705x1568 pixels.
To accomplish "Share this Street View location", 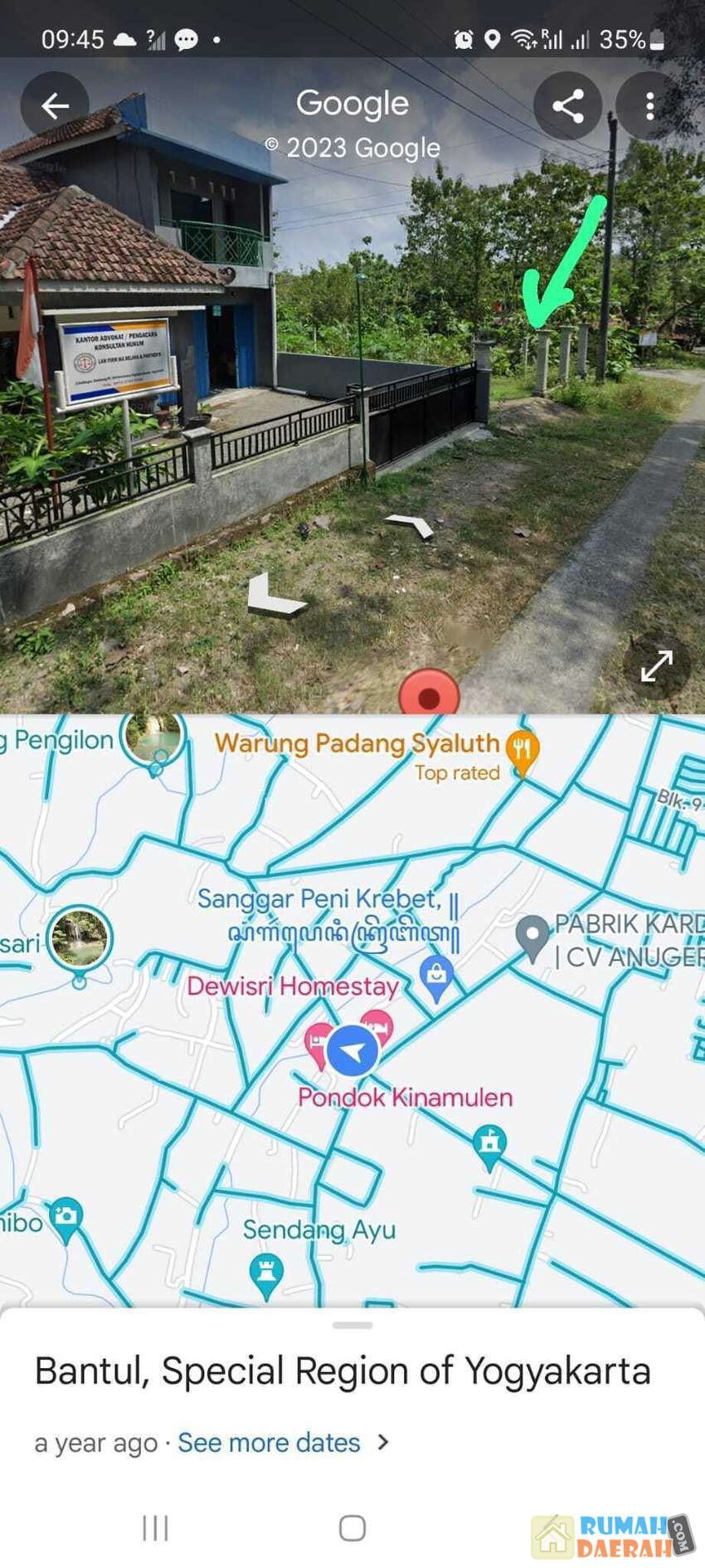I will click(x=568, y=106).
